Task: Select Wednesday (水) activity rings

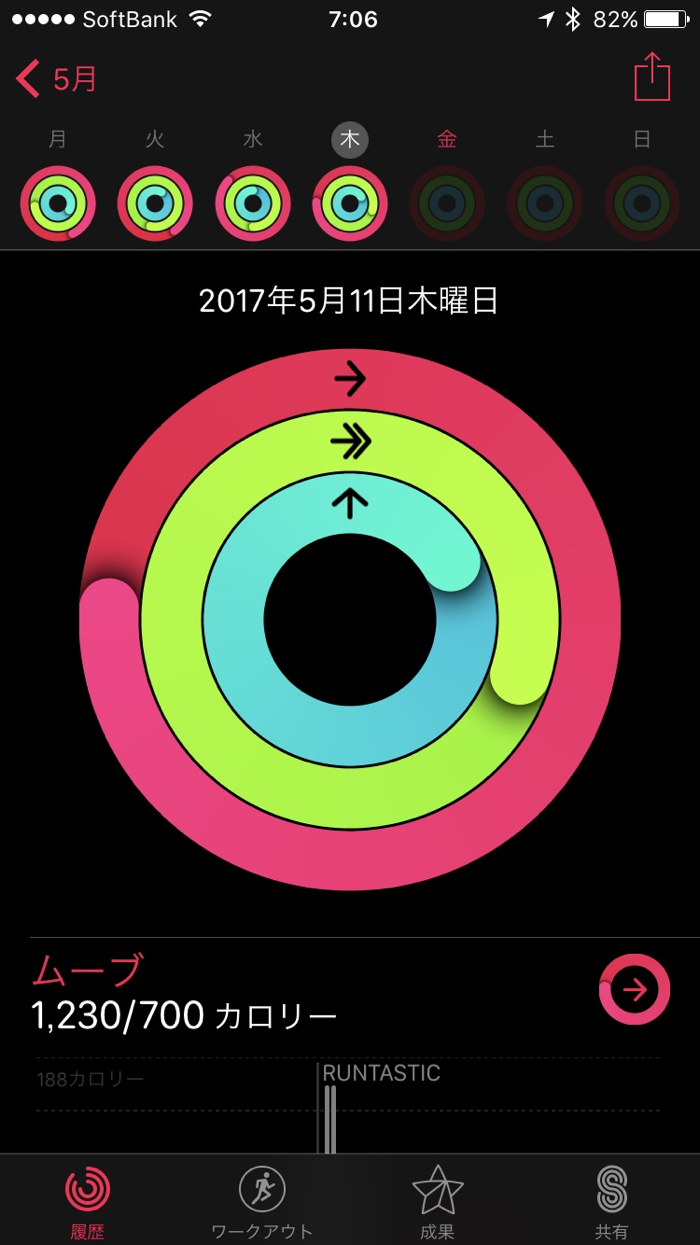Action: click(253, 203)
